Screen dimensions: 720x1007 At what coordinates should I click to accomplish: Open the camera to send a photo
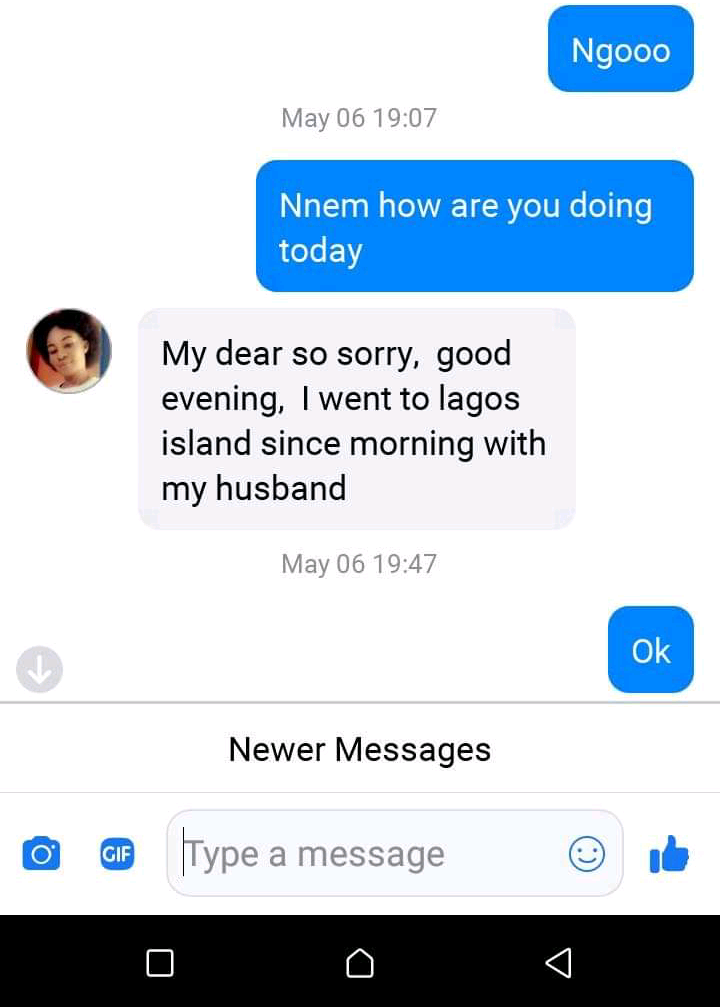pos(41,854)
